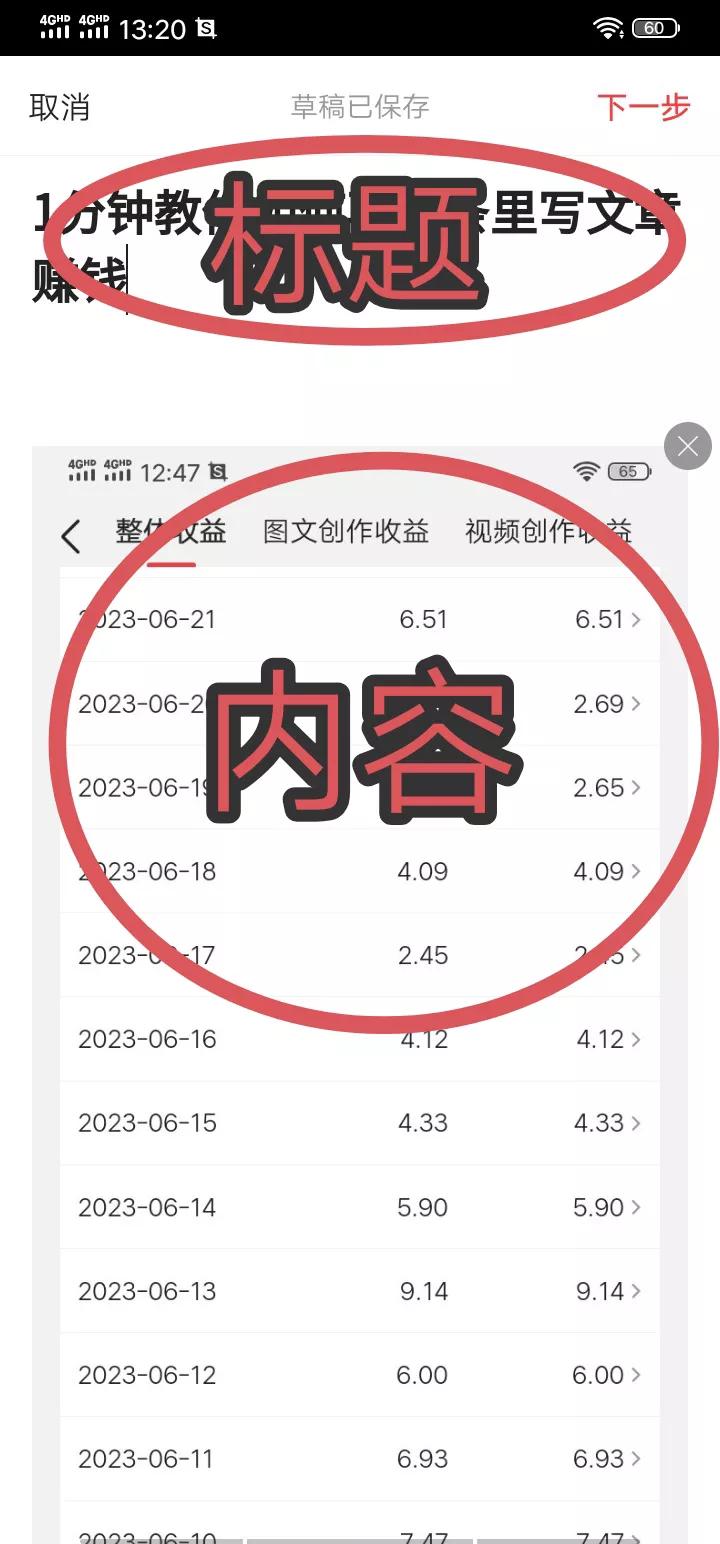Open the 2023-06-11 earnings detail arrow
720x1544 pixels.
637,1459
